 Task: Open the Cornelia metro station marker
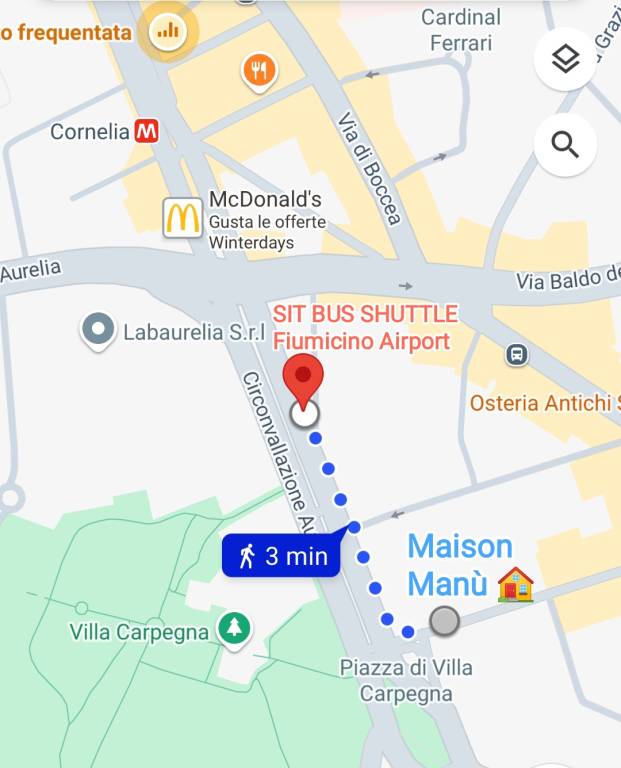tap(147, 131)
